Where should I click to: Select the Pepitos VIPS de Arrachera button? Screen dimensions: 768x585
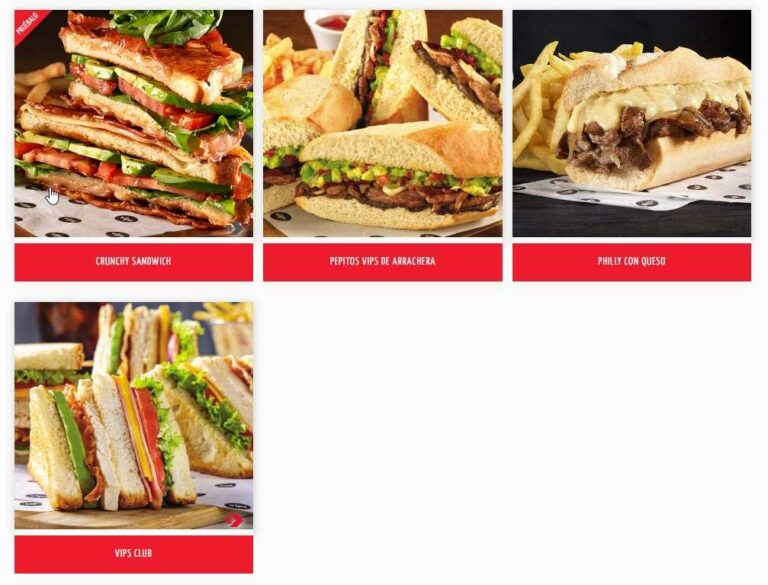(382, 261)
